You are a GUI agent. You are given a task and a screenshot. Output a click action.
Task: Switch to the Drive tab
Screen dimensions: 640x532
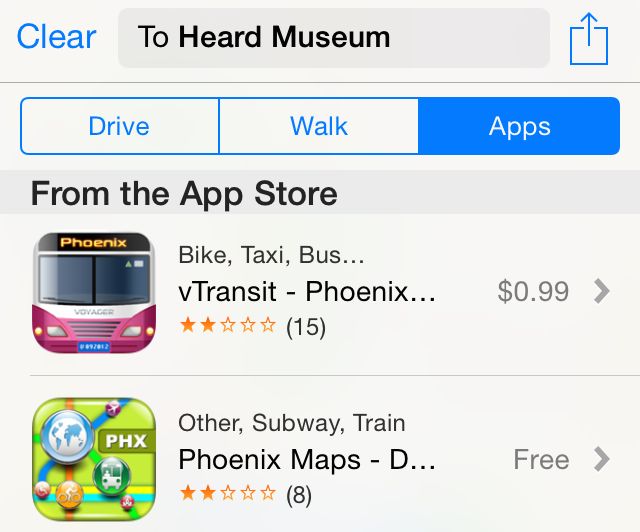coord(119,126)
